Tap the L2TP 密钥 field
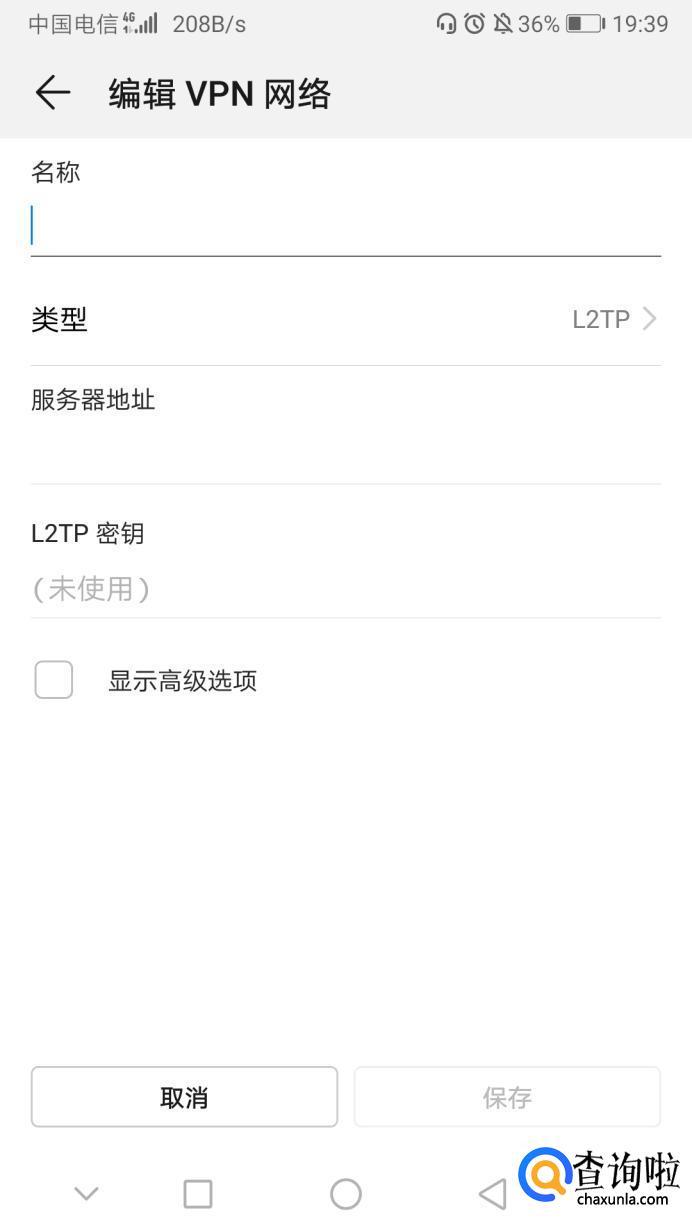The height and width of the screenshot is (1230, 692). tap(345, 588)
